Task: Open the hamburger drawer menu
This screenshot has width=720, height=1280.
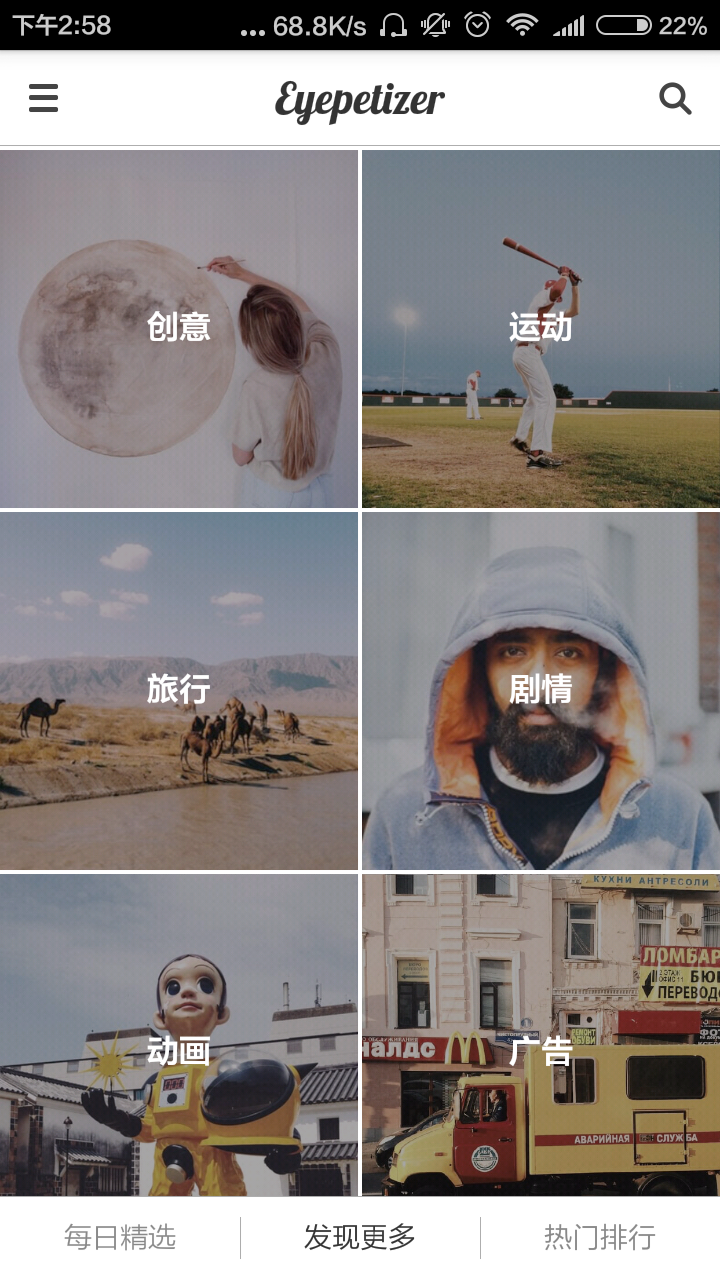Action: click(43, 99)
